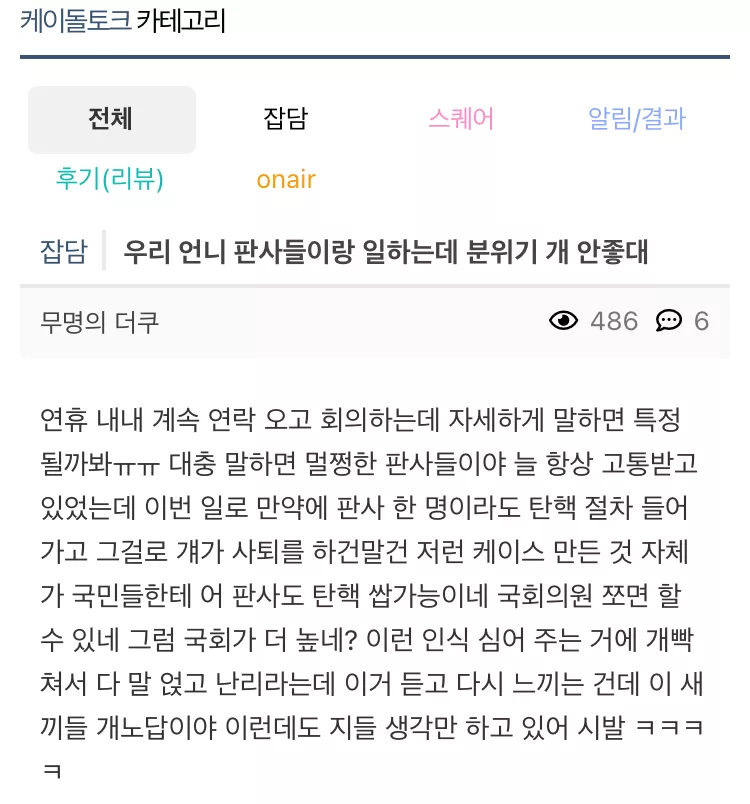
Task: Switch to 알림/결과 category
Action: coord(637,120)
